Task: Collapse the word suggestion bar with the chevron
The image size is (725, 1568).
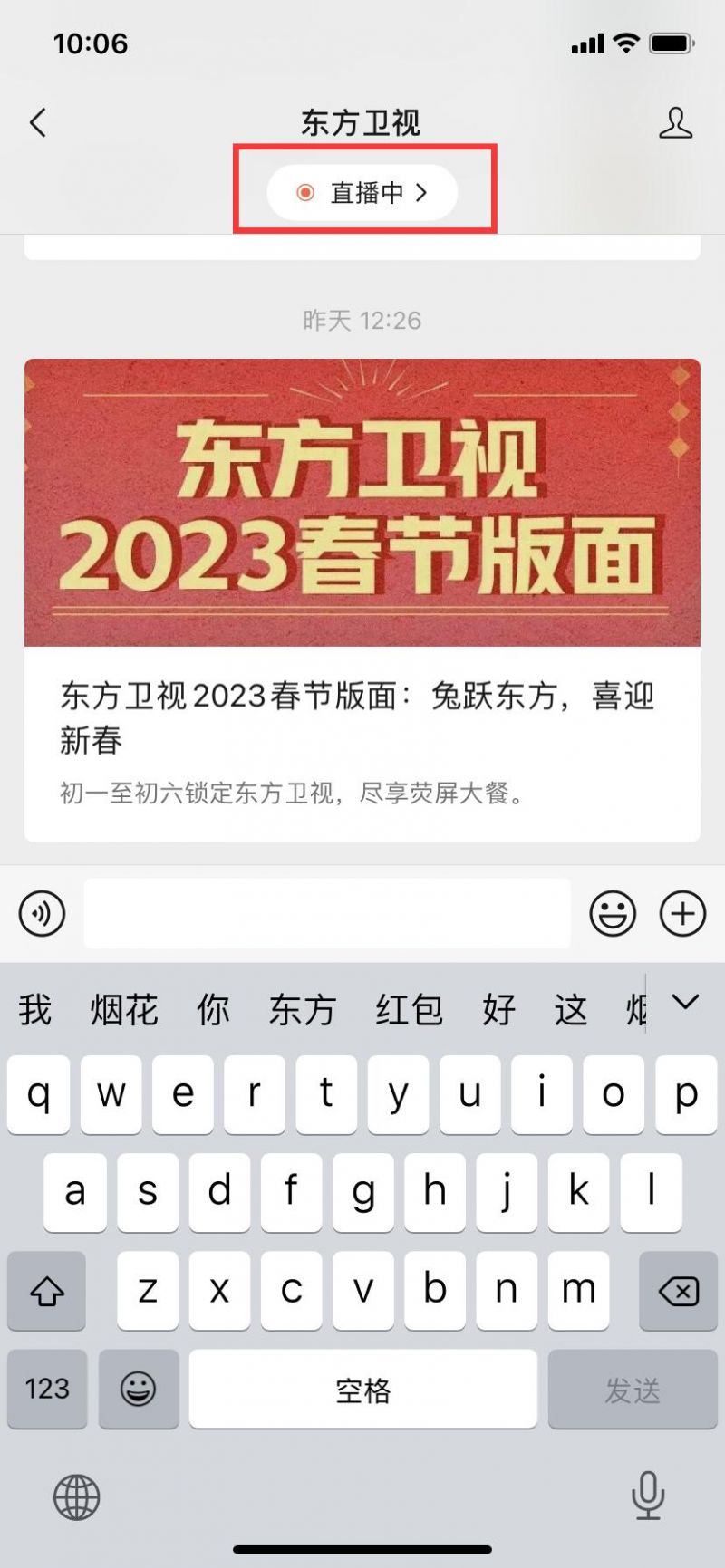Action: point(686,1004)
